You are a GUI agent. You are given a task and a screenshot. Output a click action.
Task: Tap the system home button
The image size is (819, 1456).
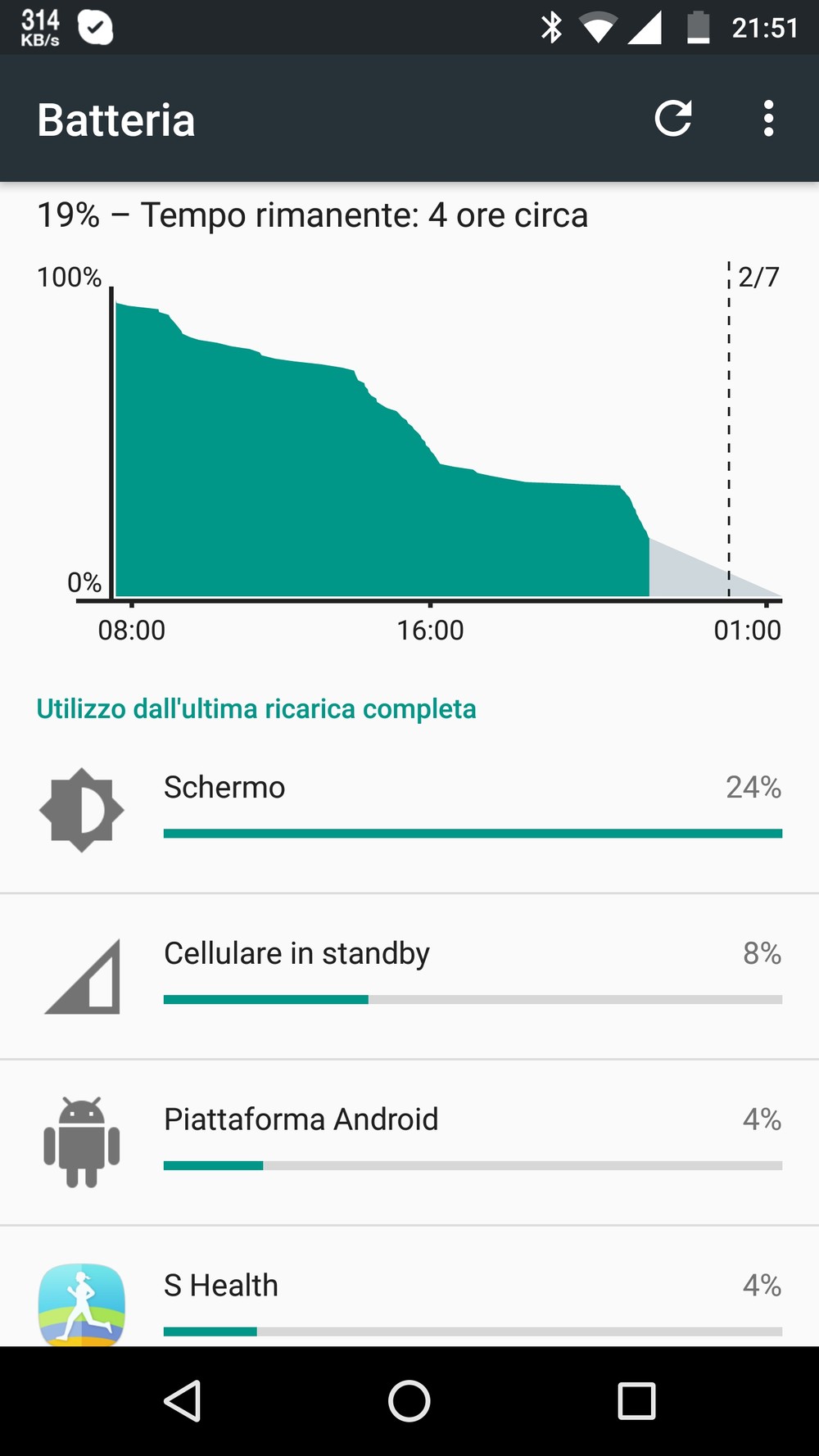(x=409, y=1401)
